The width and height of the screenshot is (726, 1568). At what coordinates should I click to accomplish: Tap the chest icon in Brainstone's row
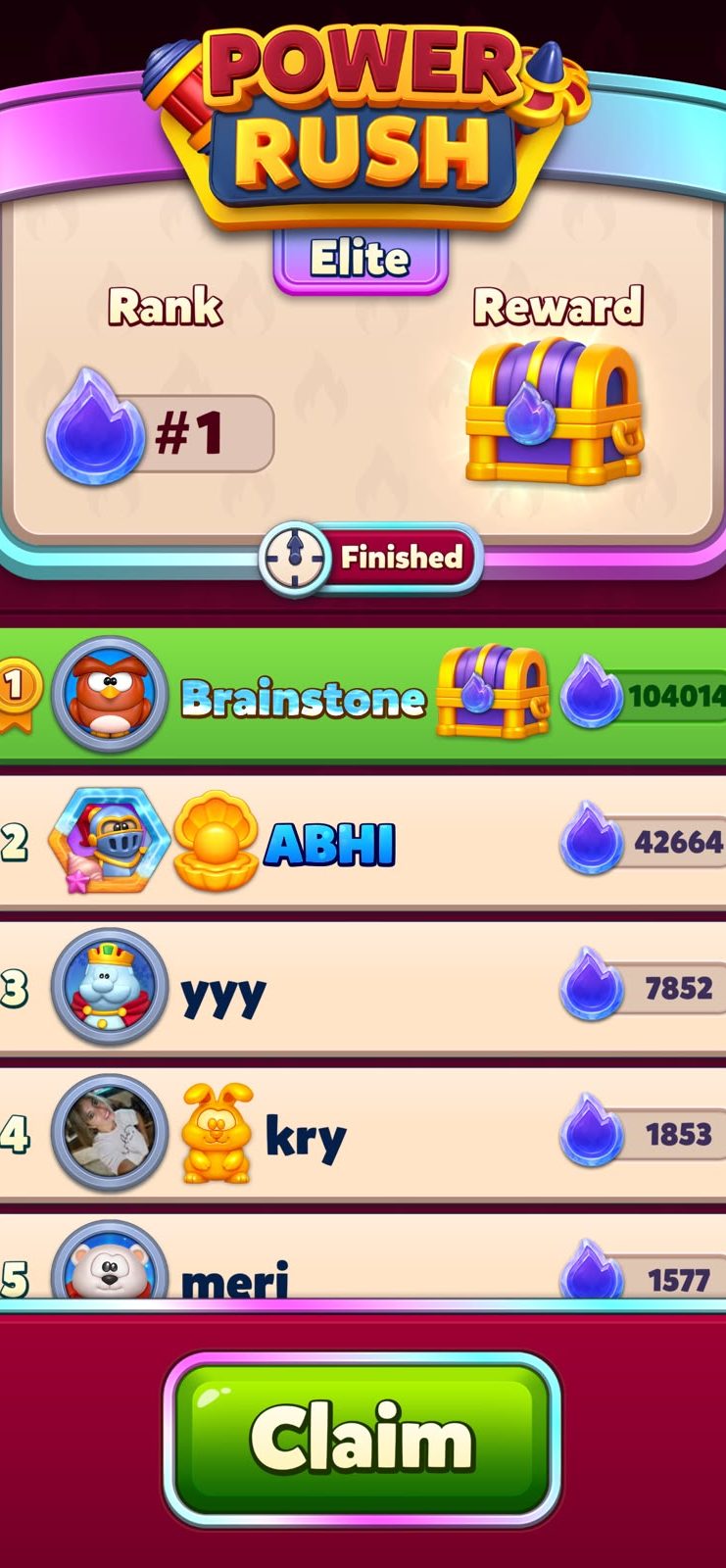point(492,691)
